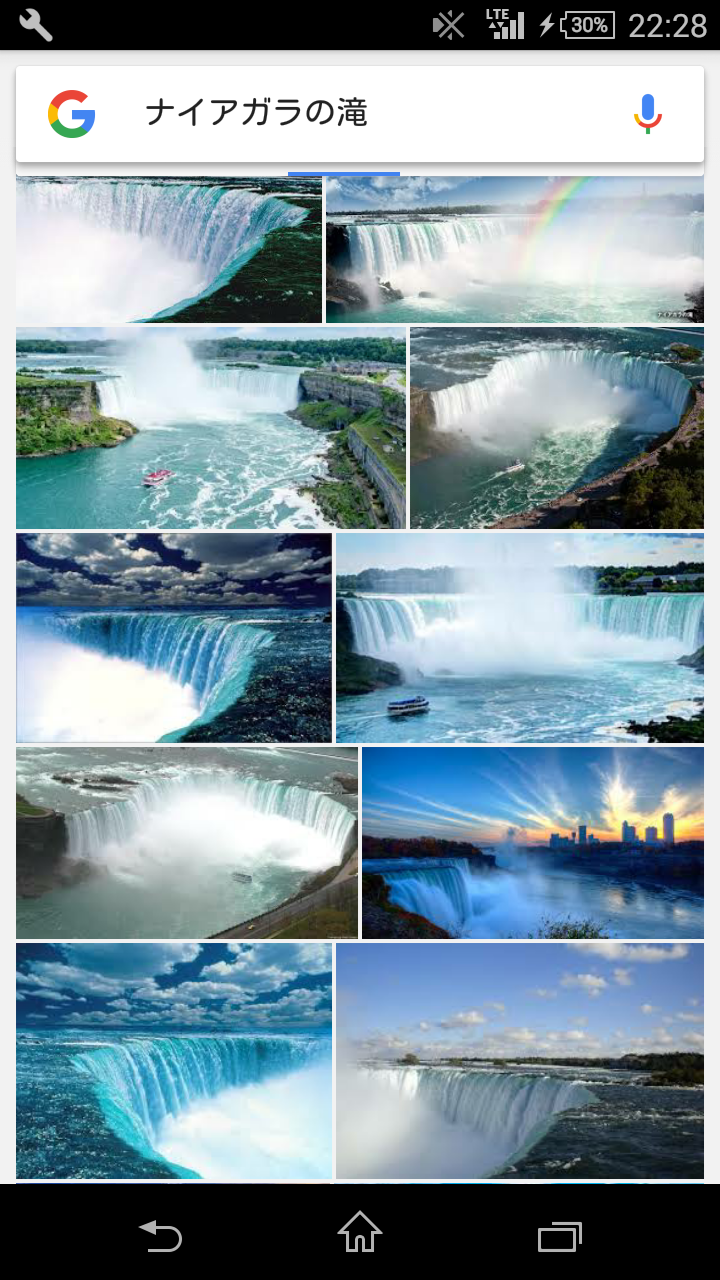
Task: Tap the search box showing ナイアガラの滝
Action: tap(380, 113)
